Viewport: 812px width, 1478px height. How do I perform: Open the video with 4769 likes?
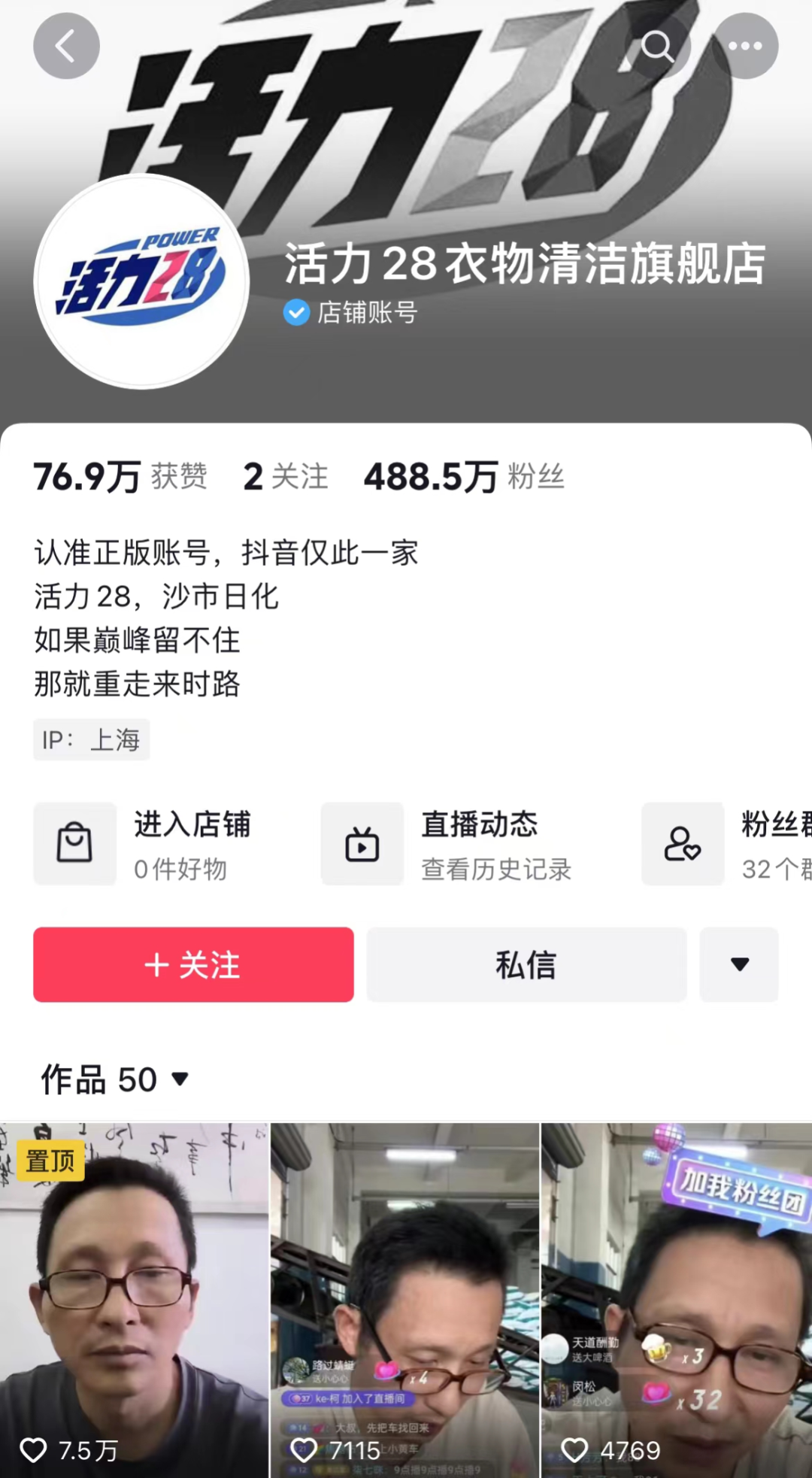(x=677, y=1301)
